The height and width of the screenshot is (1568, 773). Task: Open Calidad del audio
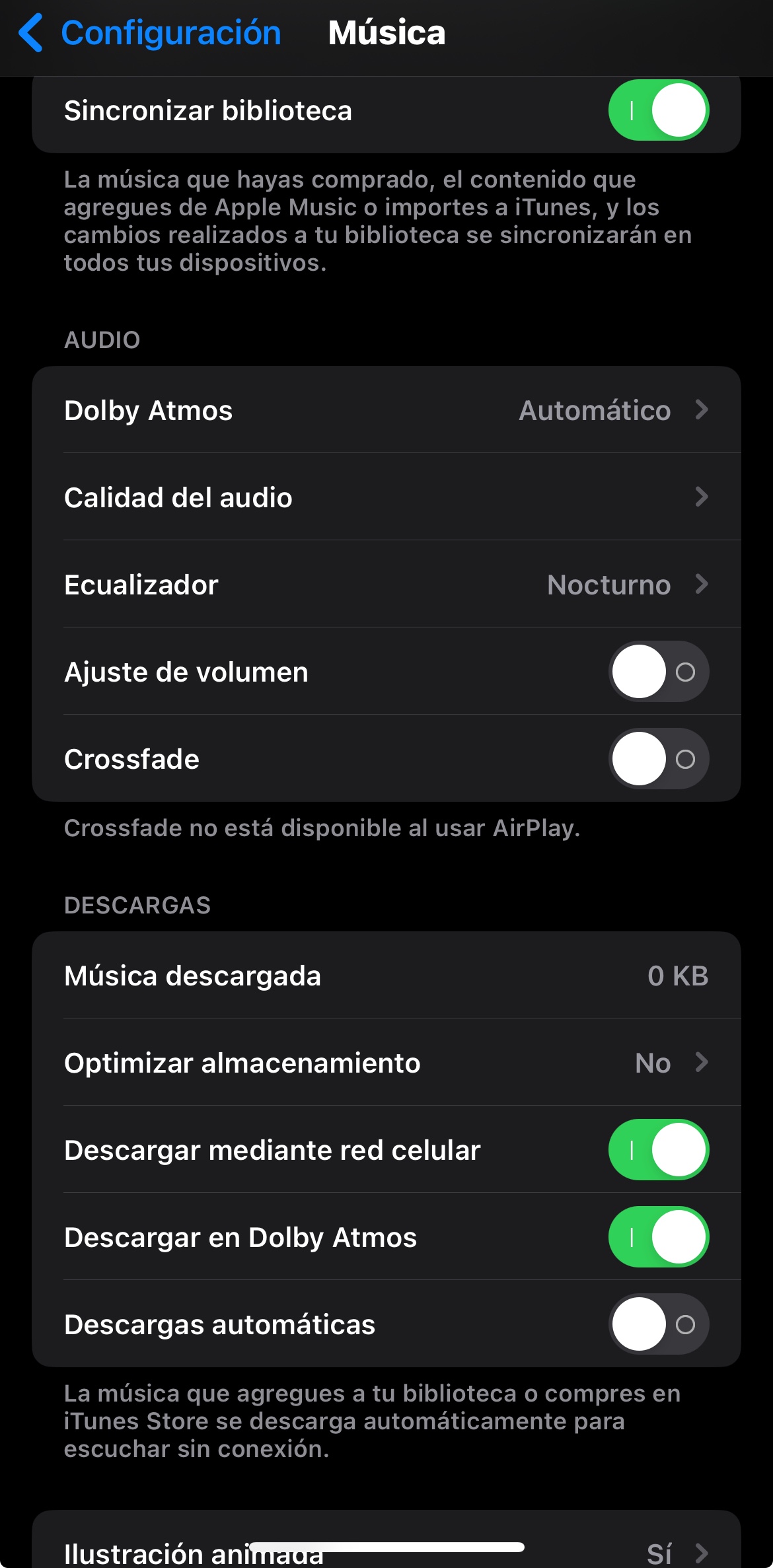click(386, 497)
